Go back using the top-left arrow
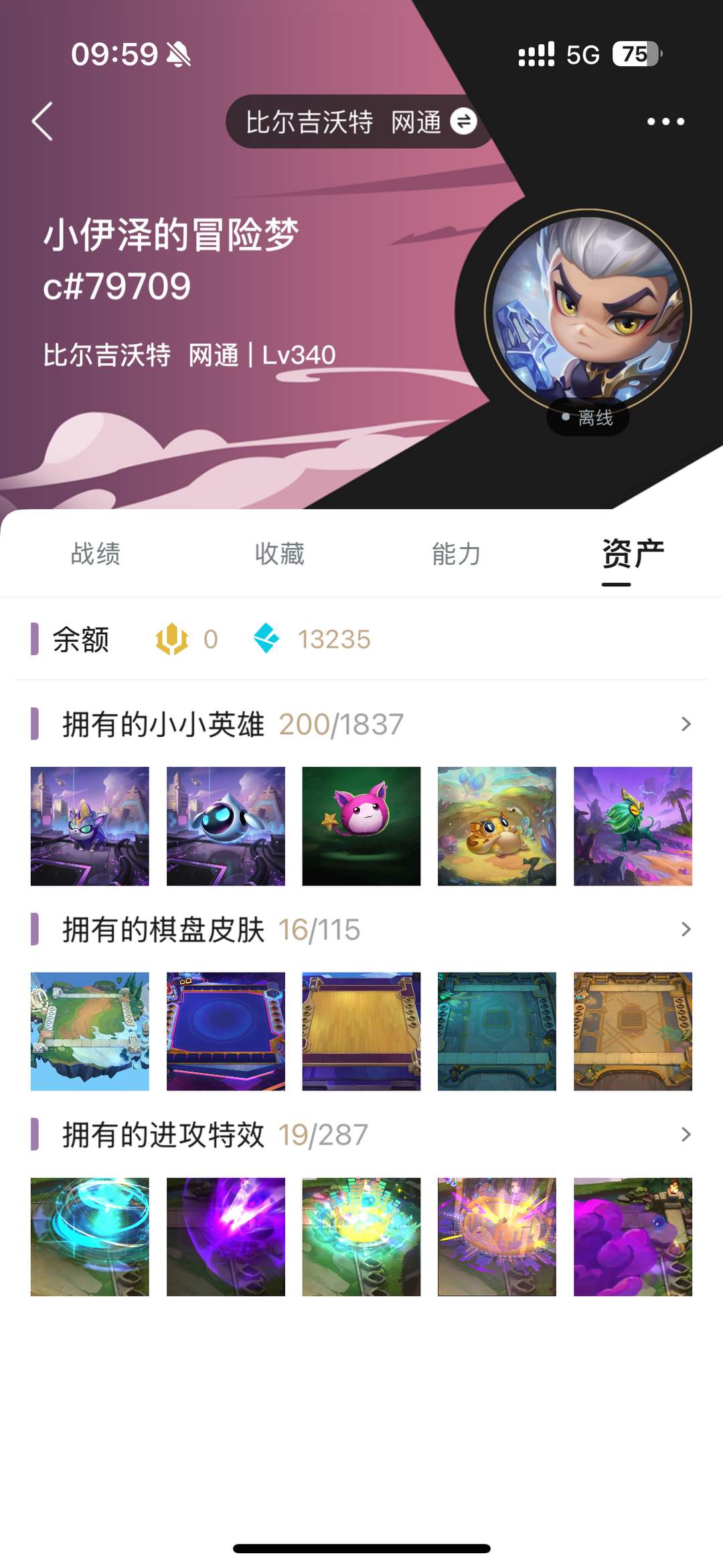 (x=42, y=121)
